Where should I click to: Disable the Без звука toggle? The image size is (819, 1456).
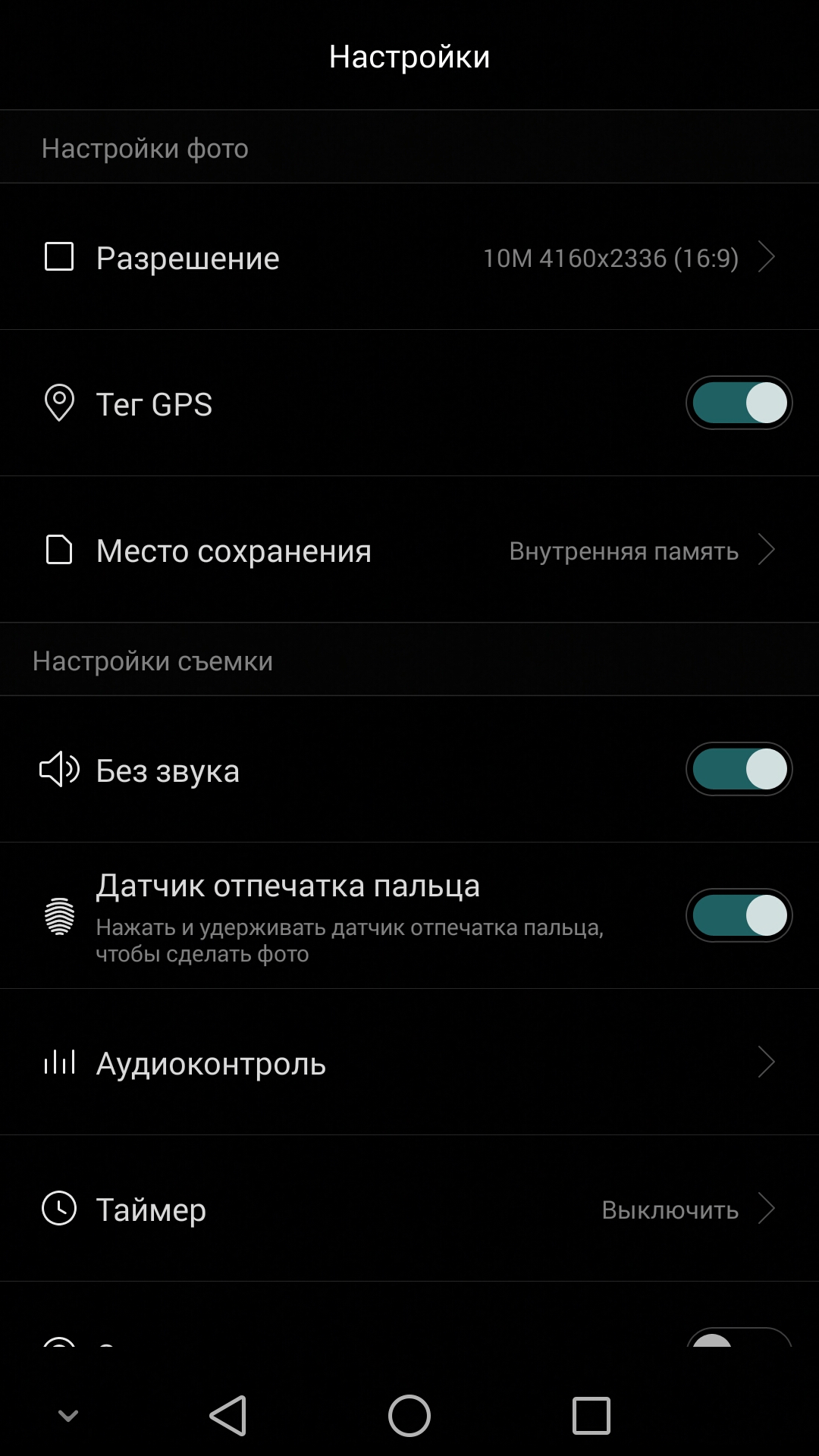tap(739, 769)
